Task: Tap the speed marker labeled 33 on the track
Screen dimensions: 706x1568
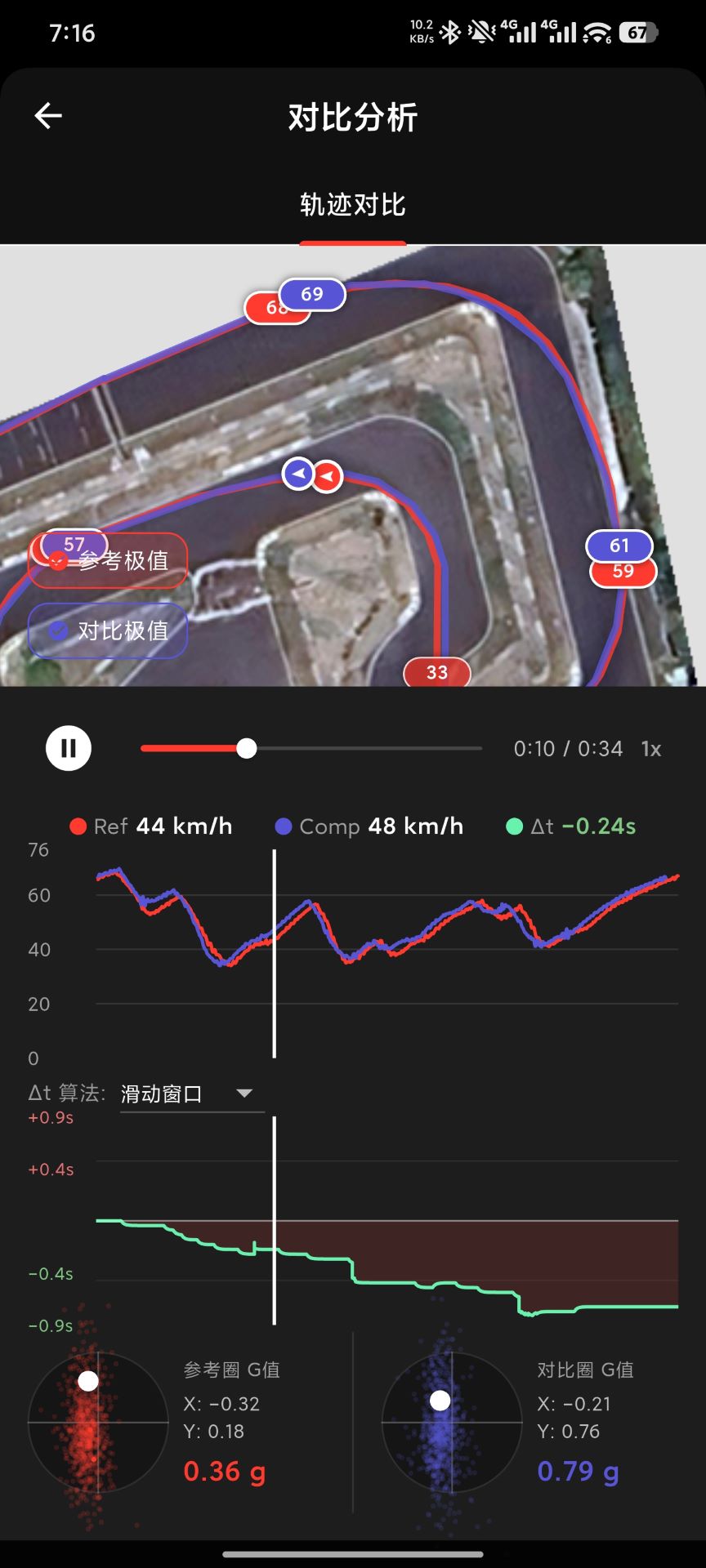Action: (x=436, y=672)
